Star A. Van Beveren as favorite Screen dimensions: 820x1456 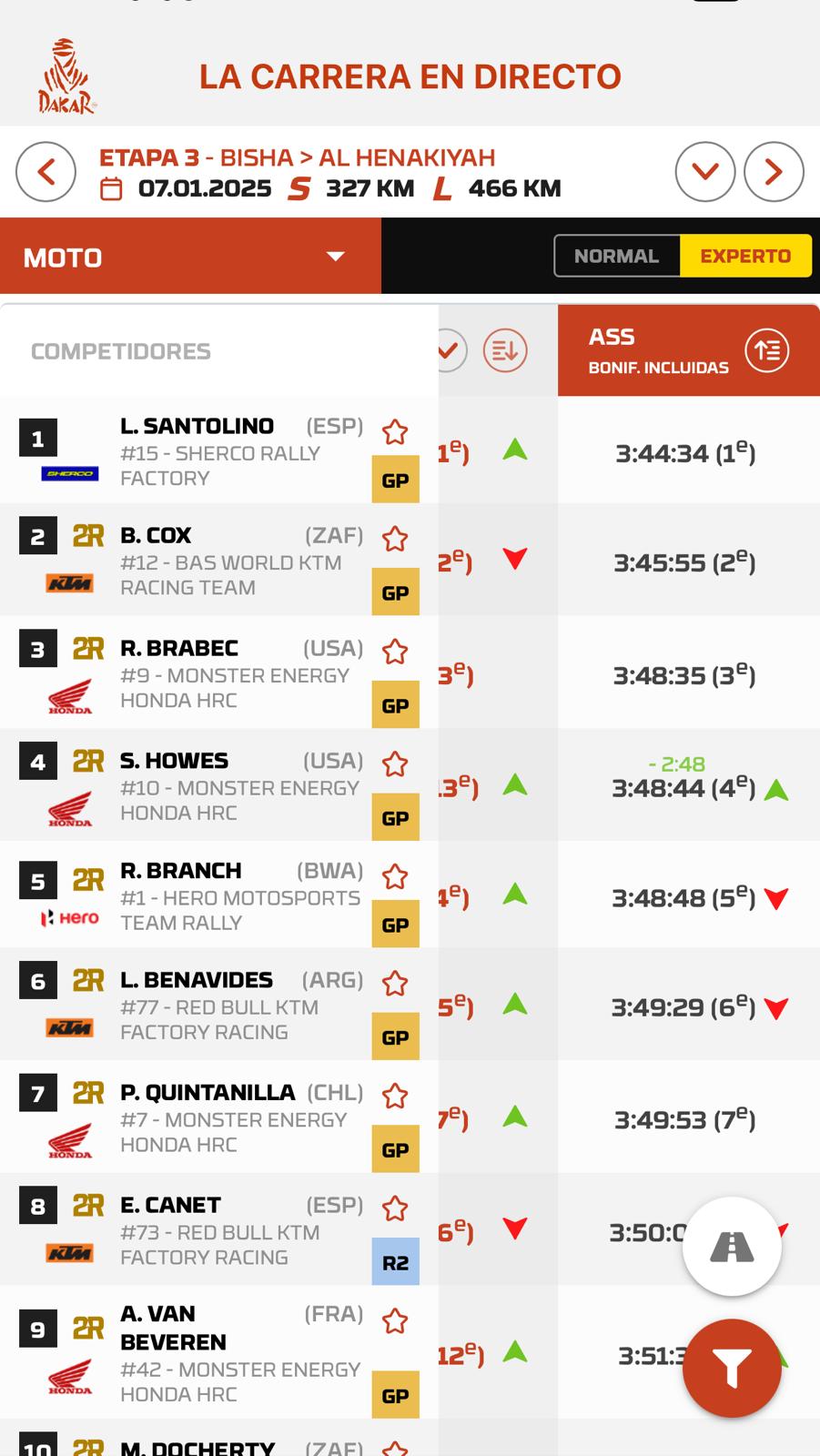395,1320
